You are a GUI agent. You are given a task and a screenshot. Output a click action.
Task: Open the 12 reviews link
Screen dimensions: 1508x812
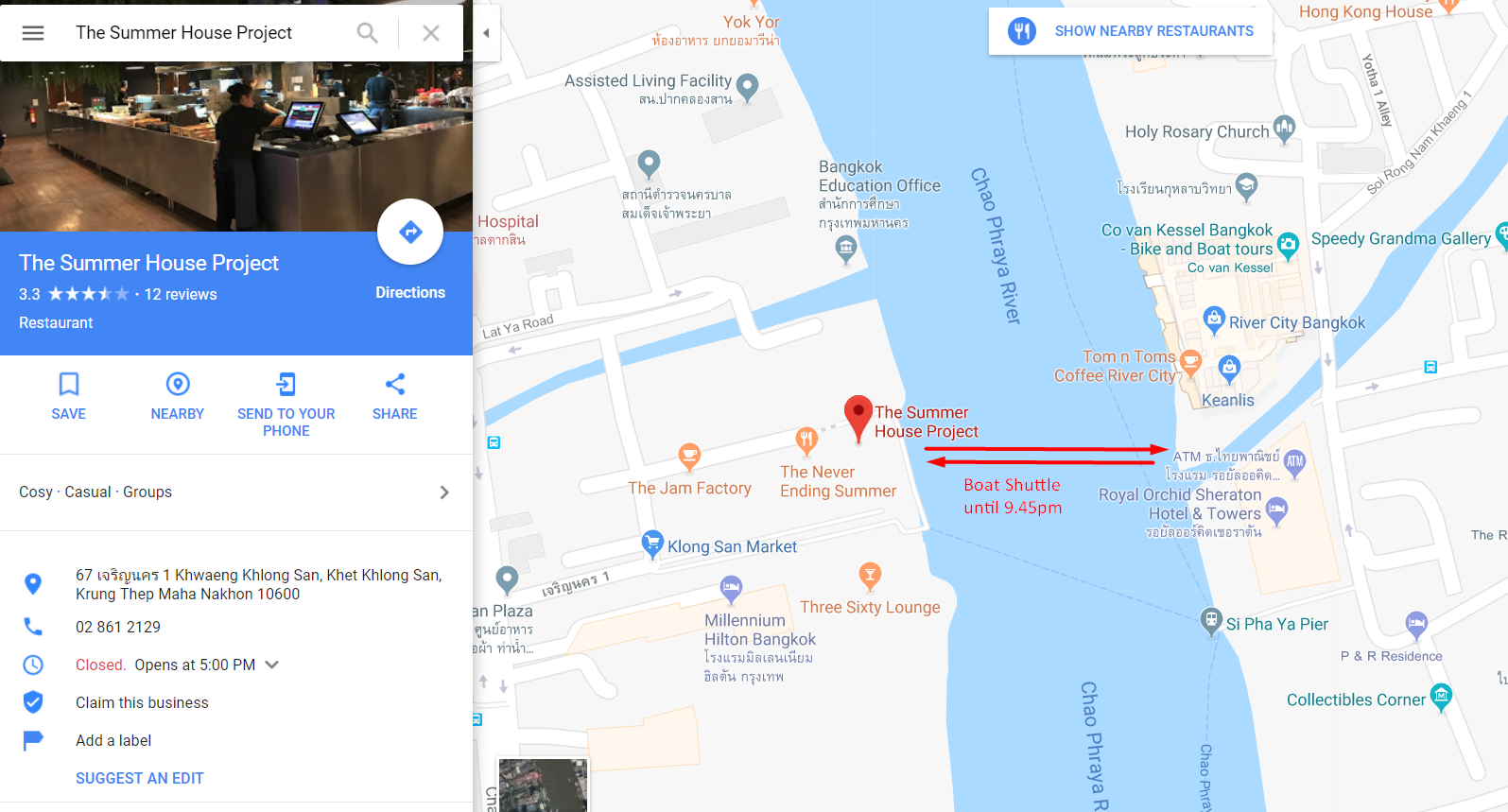point(181,294)
